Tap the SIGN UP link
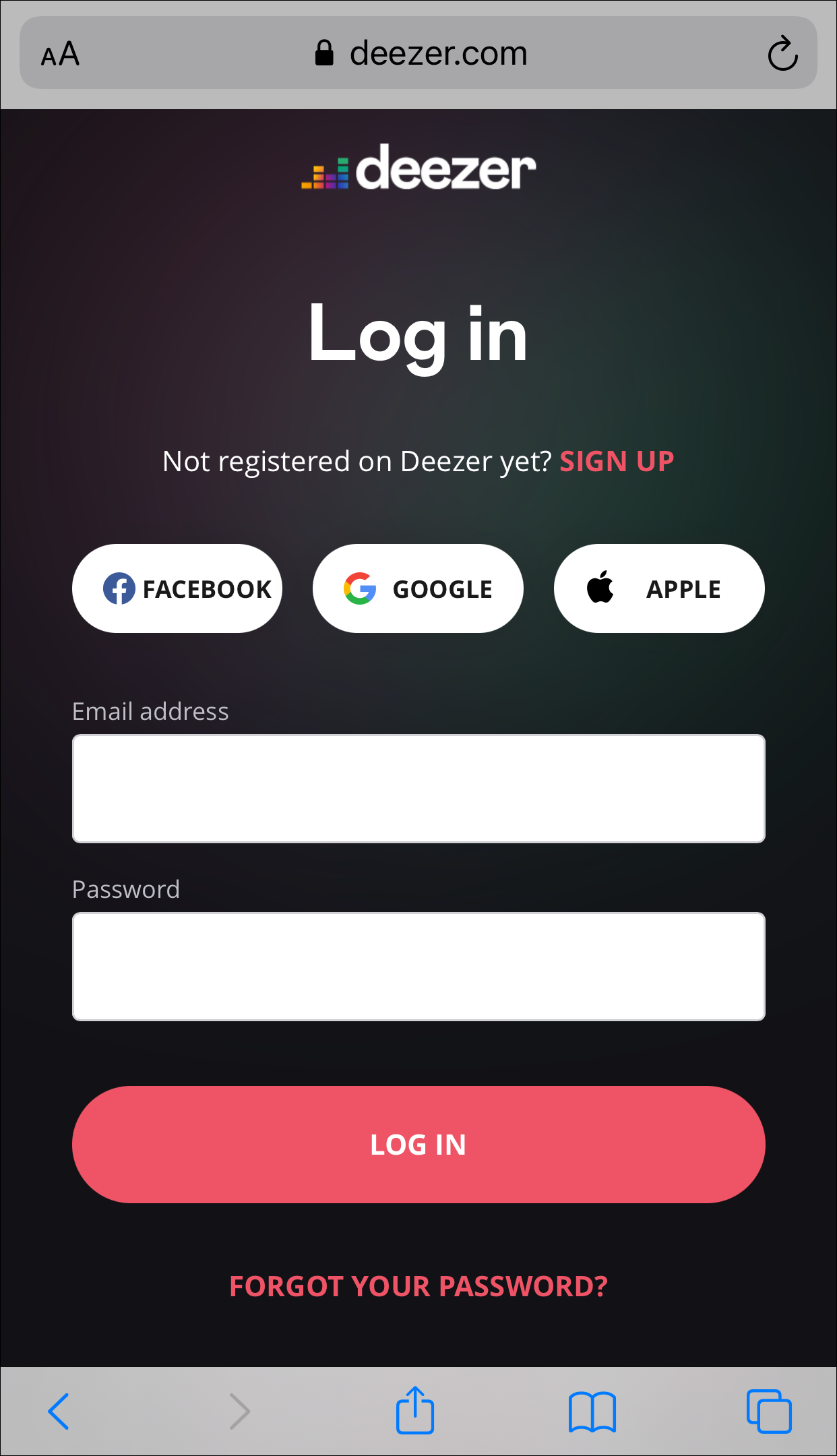The width and height of the screenshot is (837, 1456). click(x=616, y=462)
